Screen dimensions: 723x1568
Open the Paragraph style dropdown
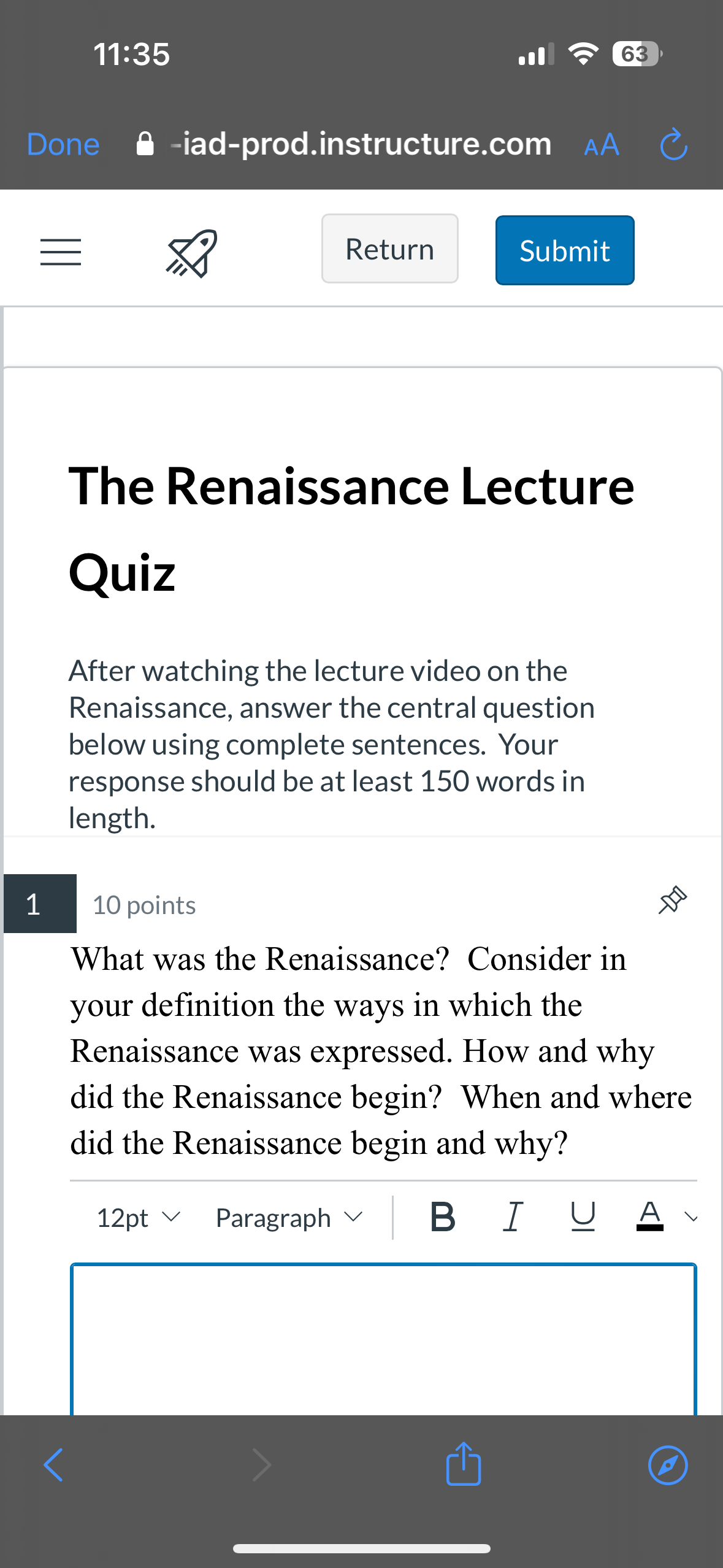[289, 1217]
